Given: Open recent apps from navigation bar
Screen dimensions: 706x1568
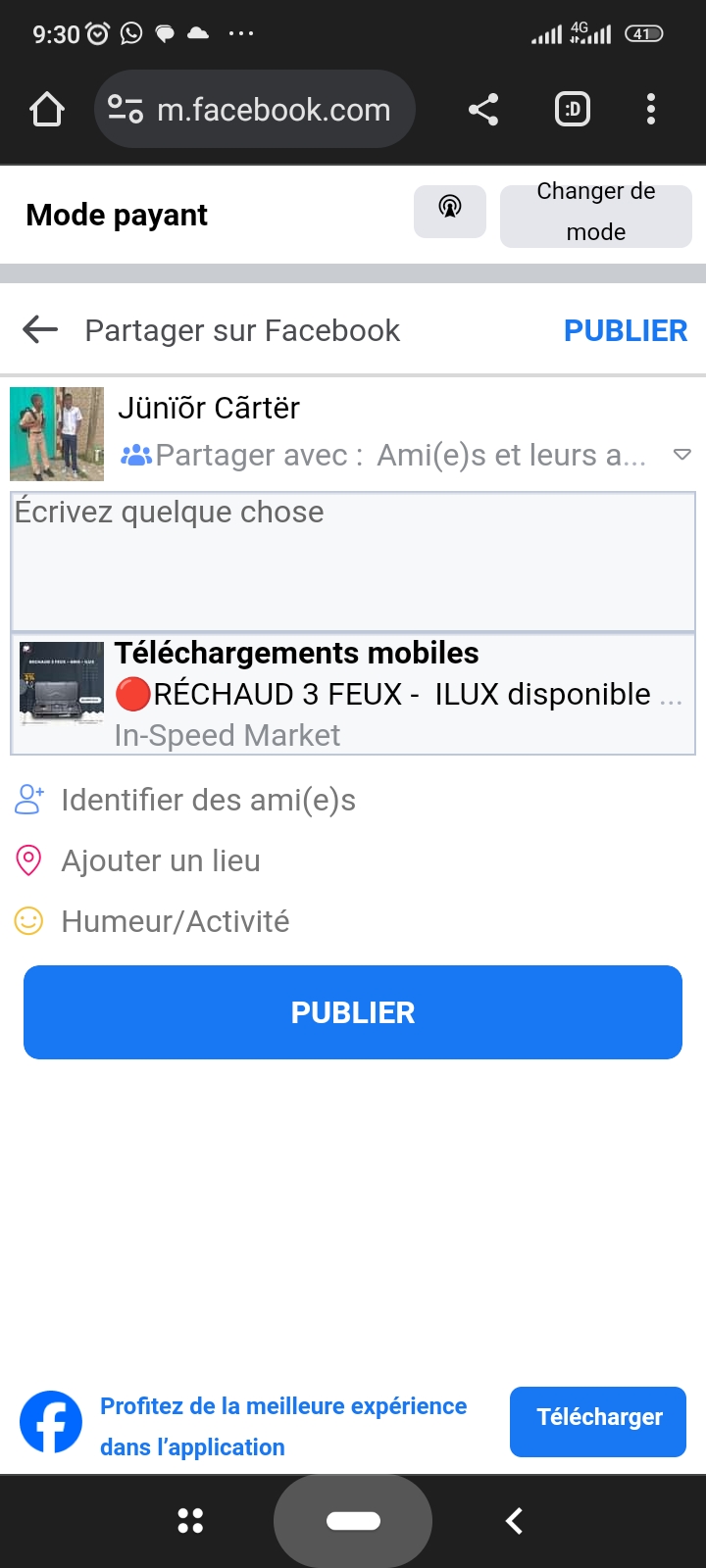Looking at the screenshot, I should click(x=190, y=1521).
